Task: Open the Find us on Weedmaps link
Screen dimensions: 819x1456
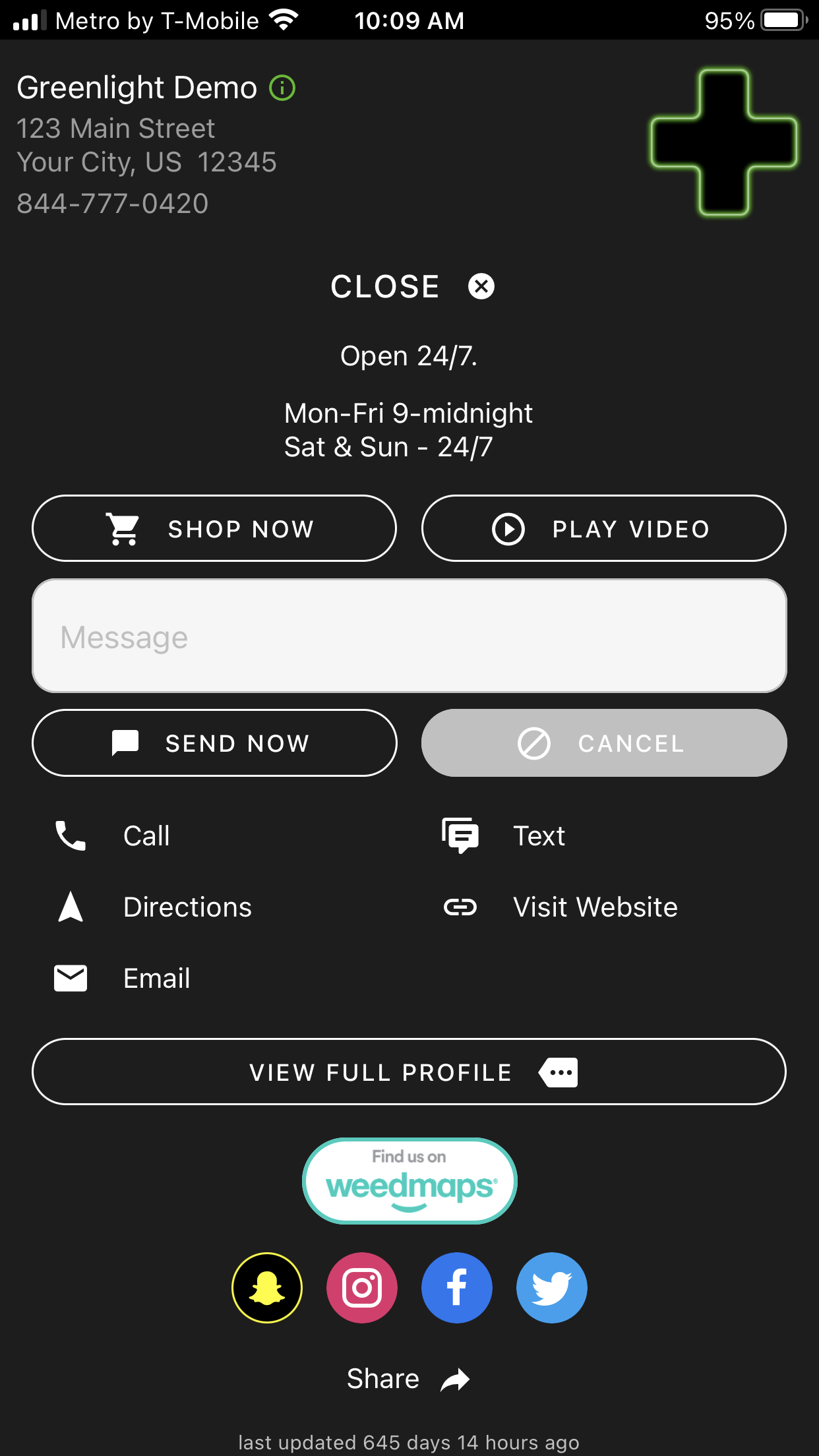Action: pyautogui.click(x=409, y=1181)
